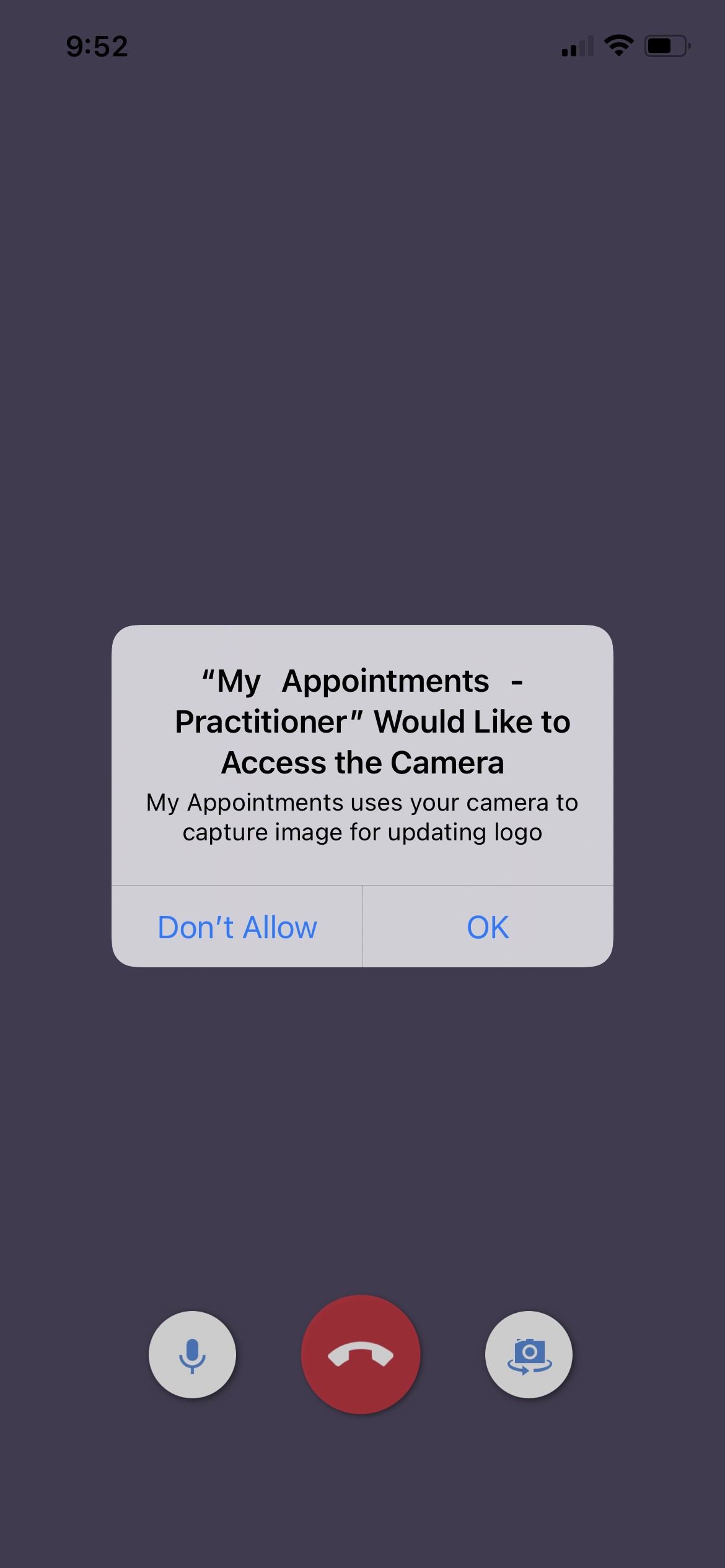The image size is (725, 1568).
Task: Select Don't Allow on camera prompt
Action: 237,927
